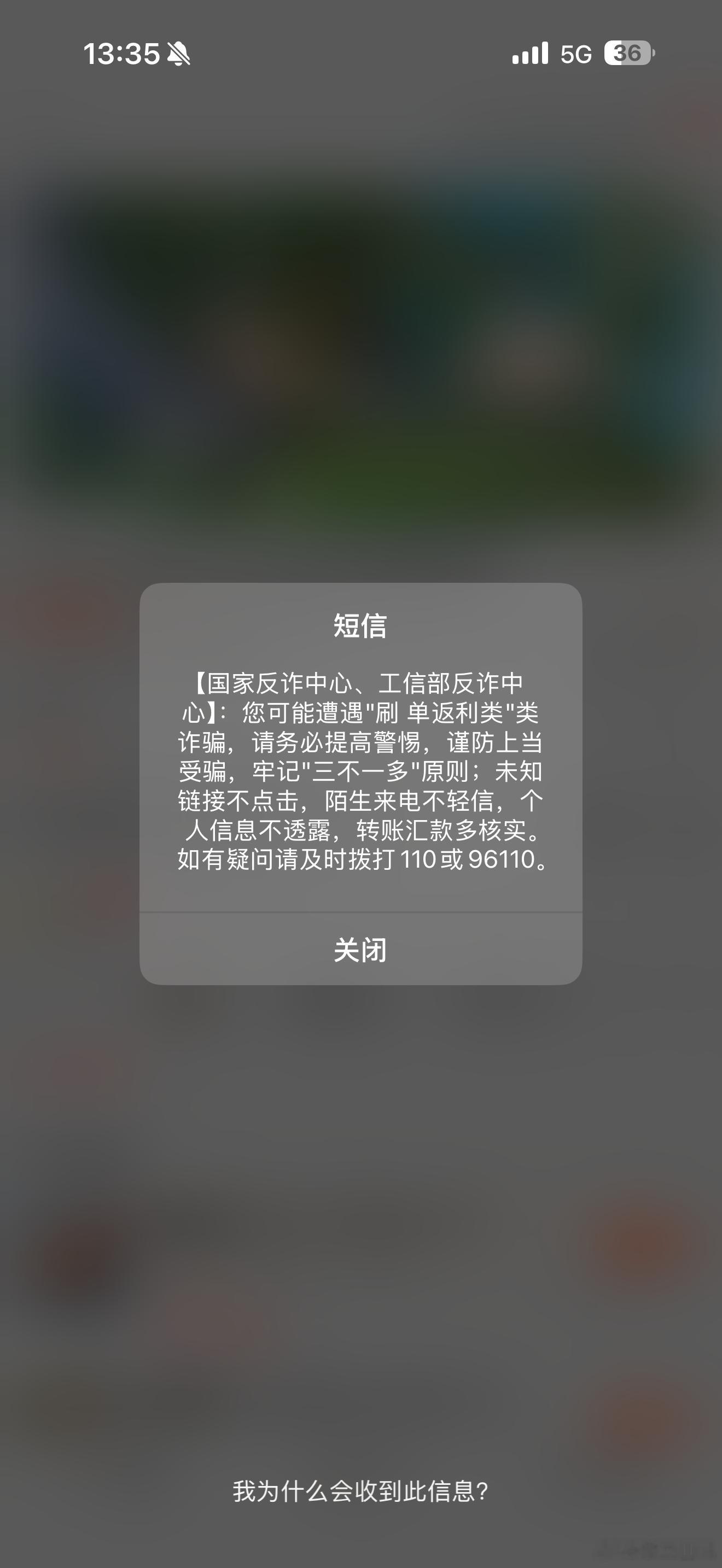Click the 5G network indicator

[576, 55]
